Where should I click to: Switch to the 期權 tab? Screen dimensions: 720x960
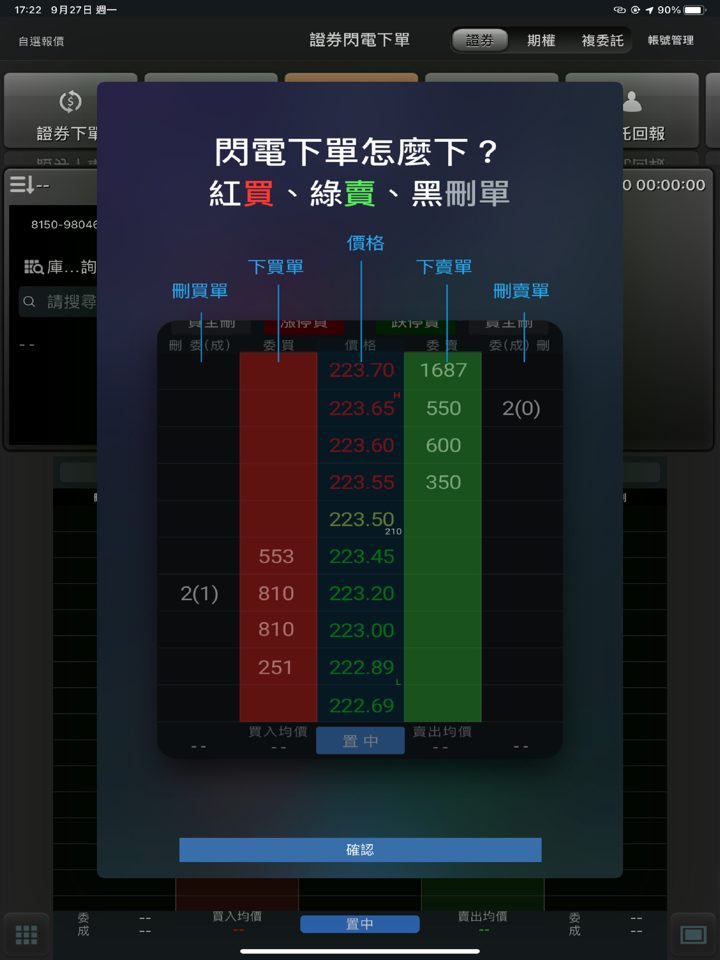(541, 41)
